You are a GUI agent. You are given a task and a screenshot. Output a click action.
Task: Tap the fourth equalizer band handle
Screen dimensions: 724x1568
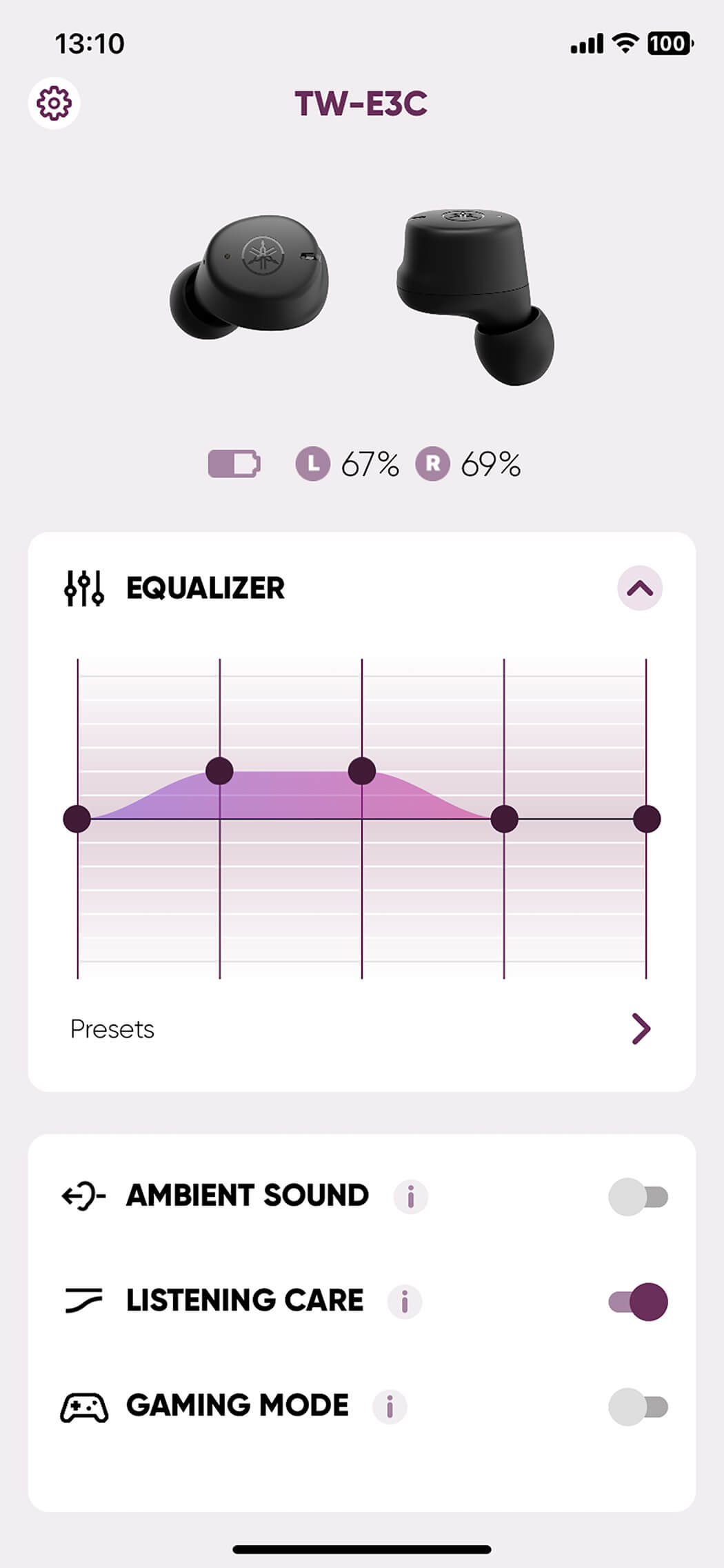(x=504, y=819)
